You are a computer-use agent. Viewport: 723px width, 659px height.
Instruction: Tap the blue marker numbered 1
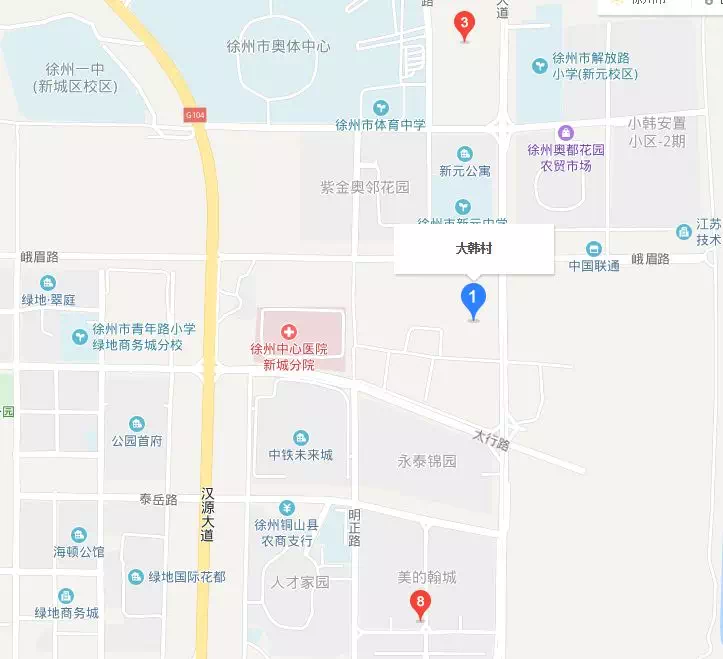pos(473,299)
